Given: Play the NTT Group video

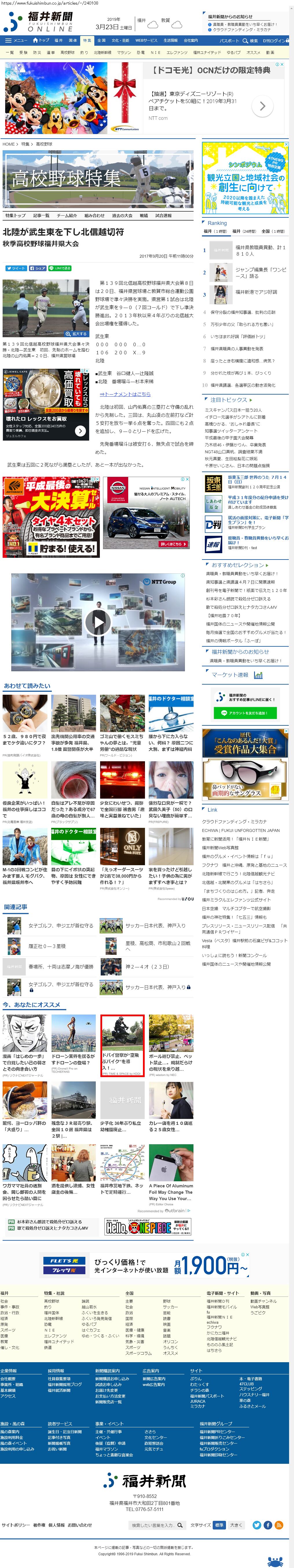Looking at the screenshot, I should click(x=98, y=621).
